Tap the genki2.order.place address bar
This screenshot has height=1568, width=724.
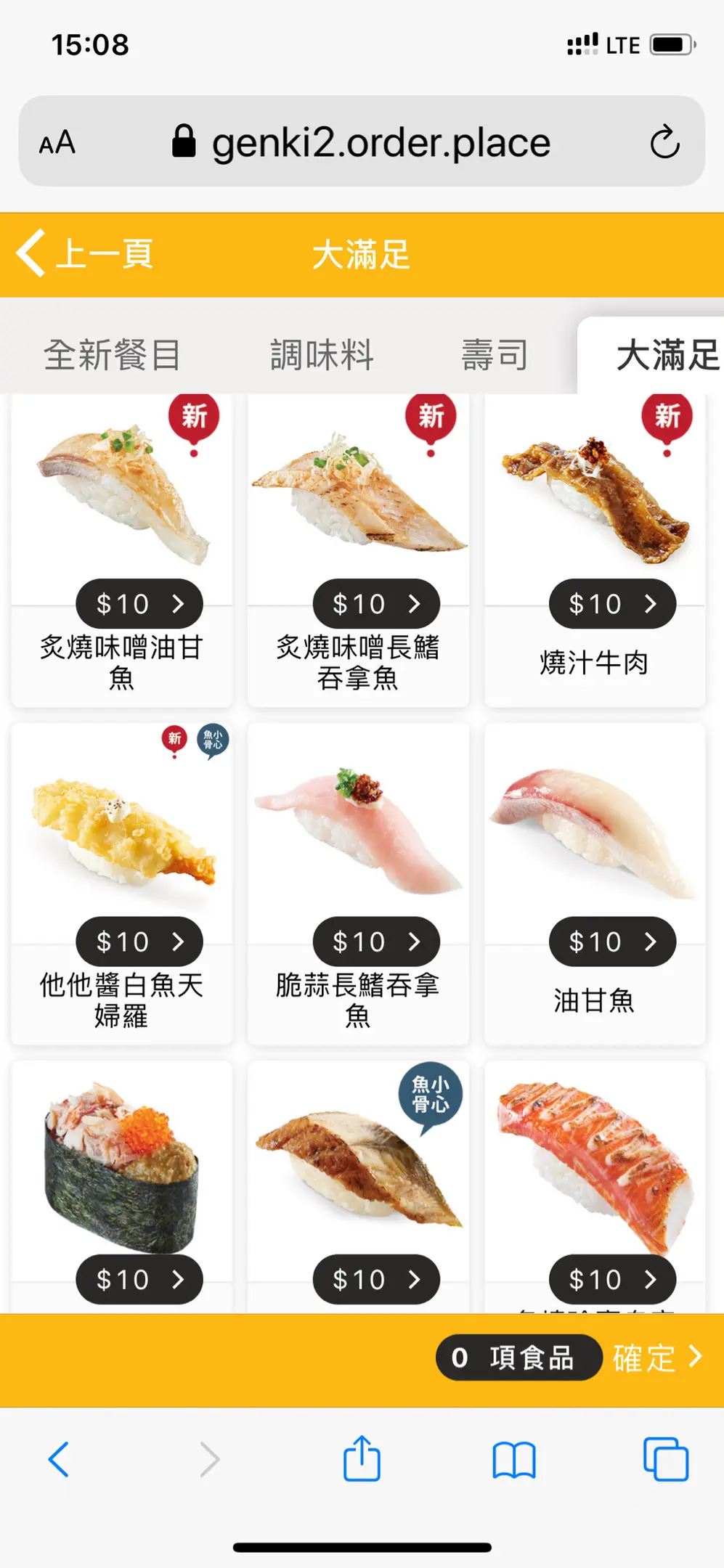tap(380, 142)
